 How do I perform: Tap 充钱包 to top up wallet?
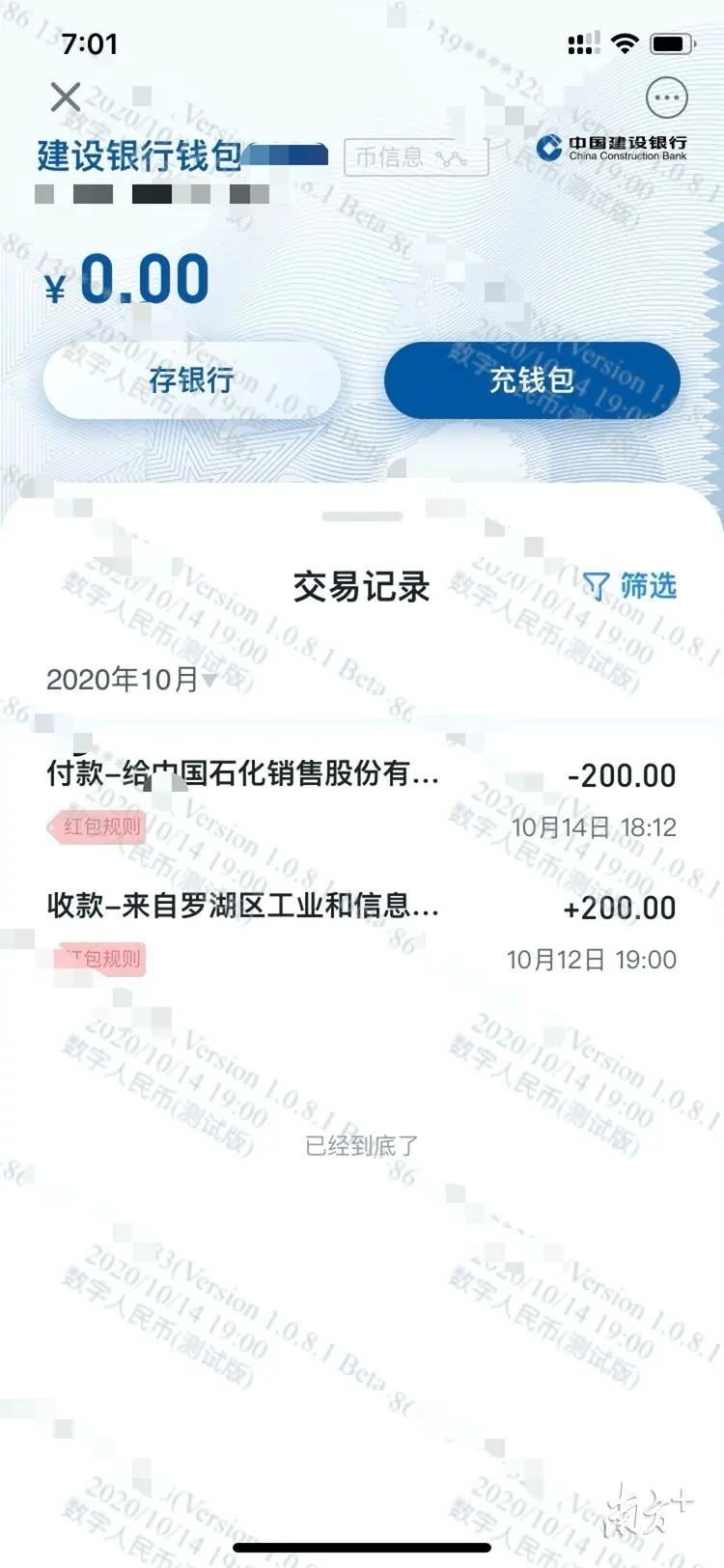(532, 379)
